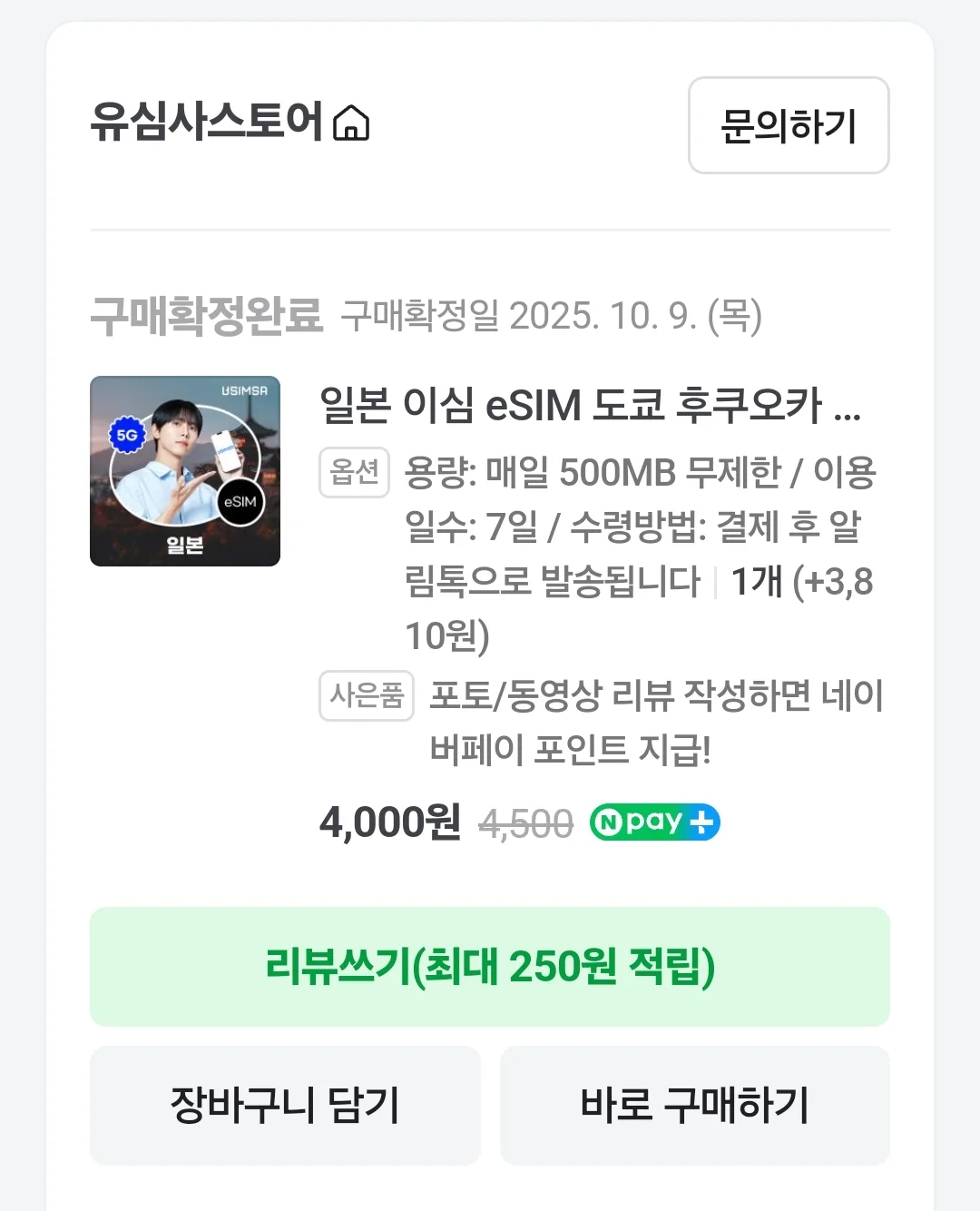Write a review with 리뷰쓰기 button
This screenshot has width=980, height=1211.
coord(490,967)
